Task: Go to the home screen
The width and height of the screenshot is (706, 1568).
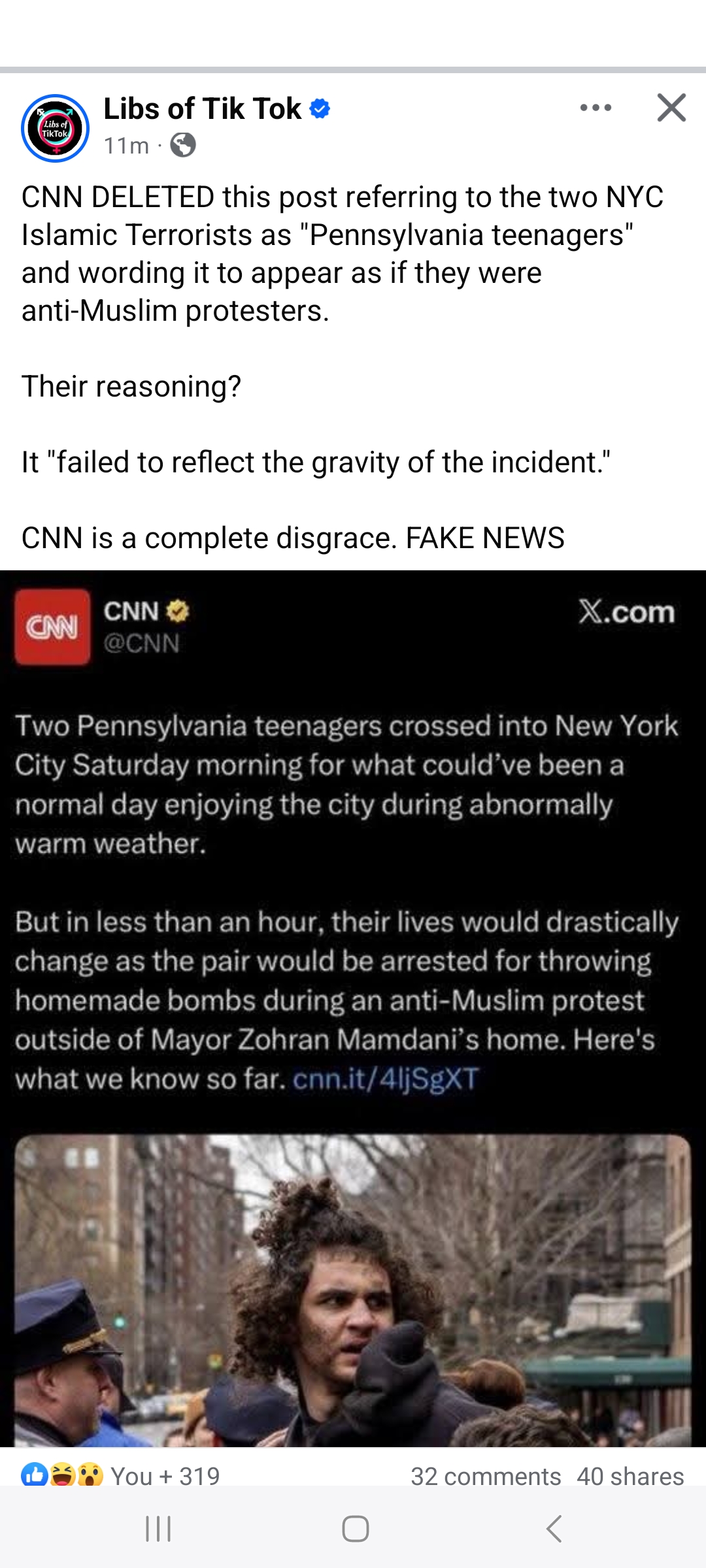Action: click(355, 1529)
